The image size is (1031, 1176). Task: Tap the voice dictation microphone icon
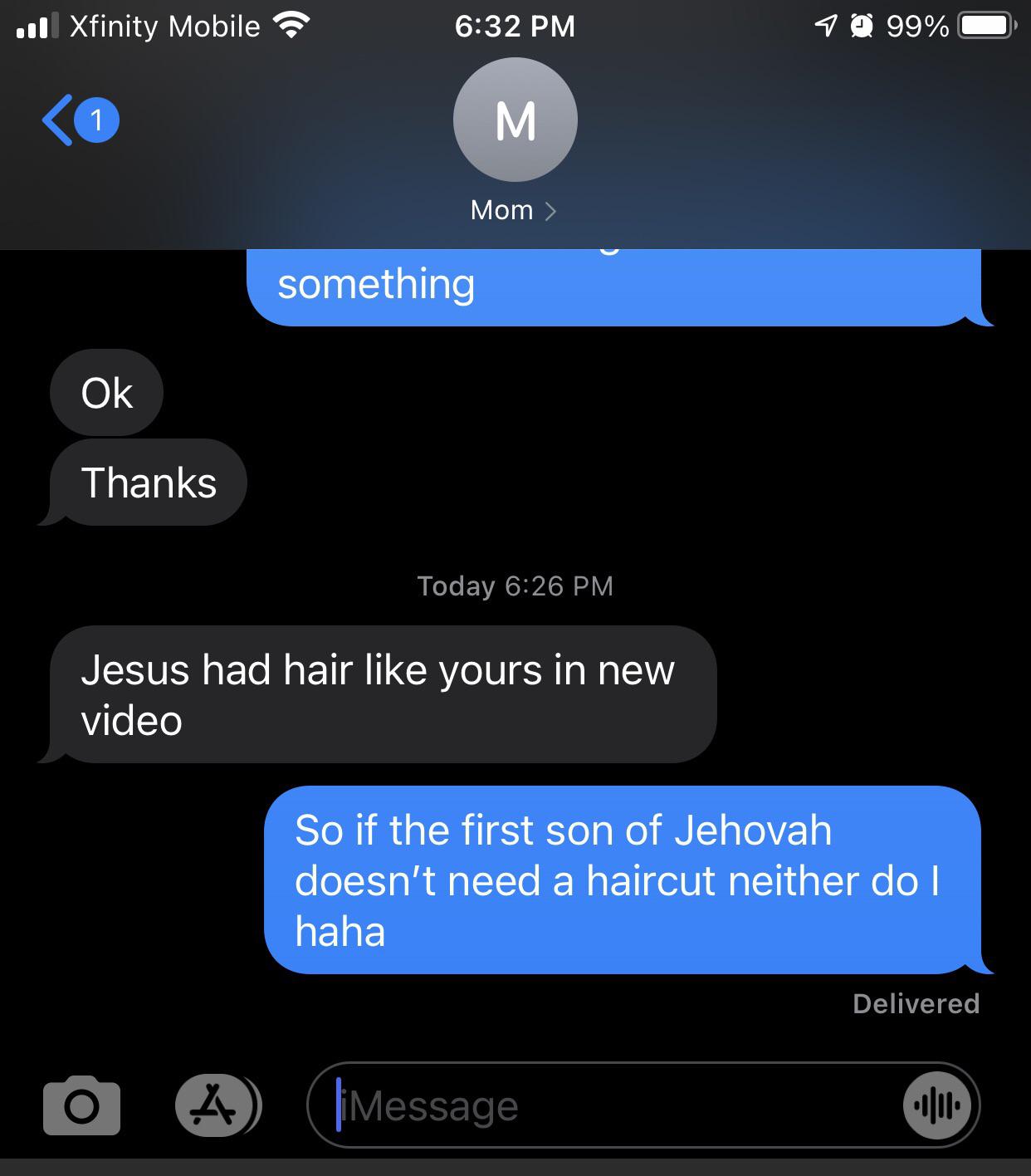tap(936, 1105)
